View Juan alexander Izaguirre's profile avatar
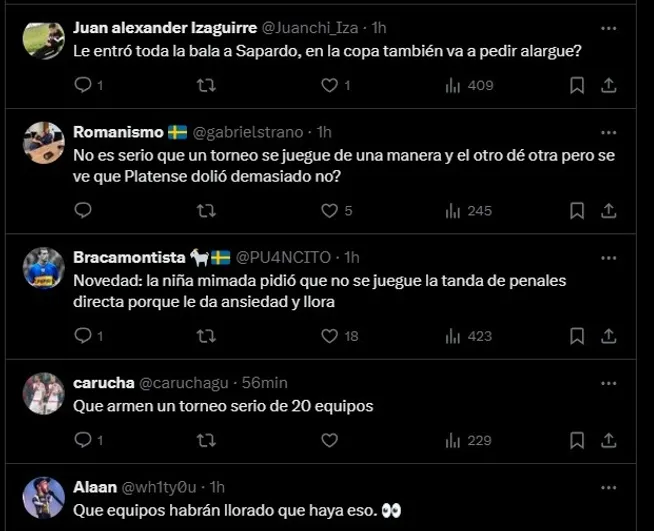The image size is (654, 531). [44, 40]
